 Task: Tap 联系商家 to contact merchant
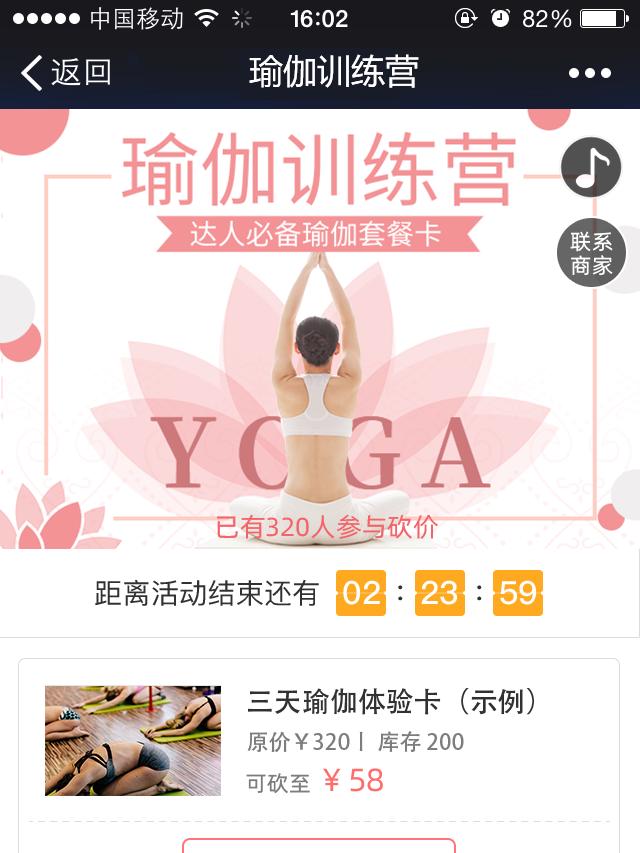(591, 254)
